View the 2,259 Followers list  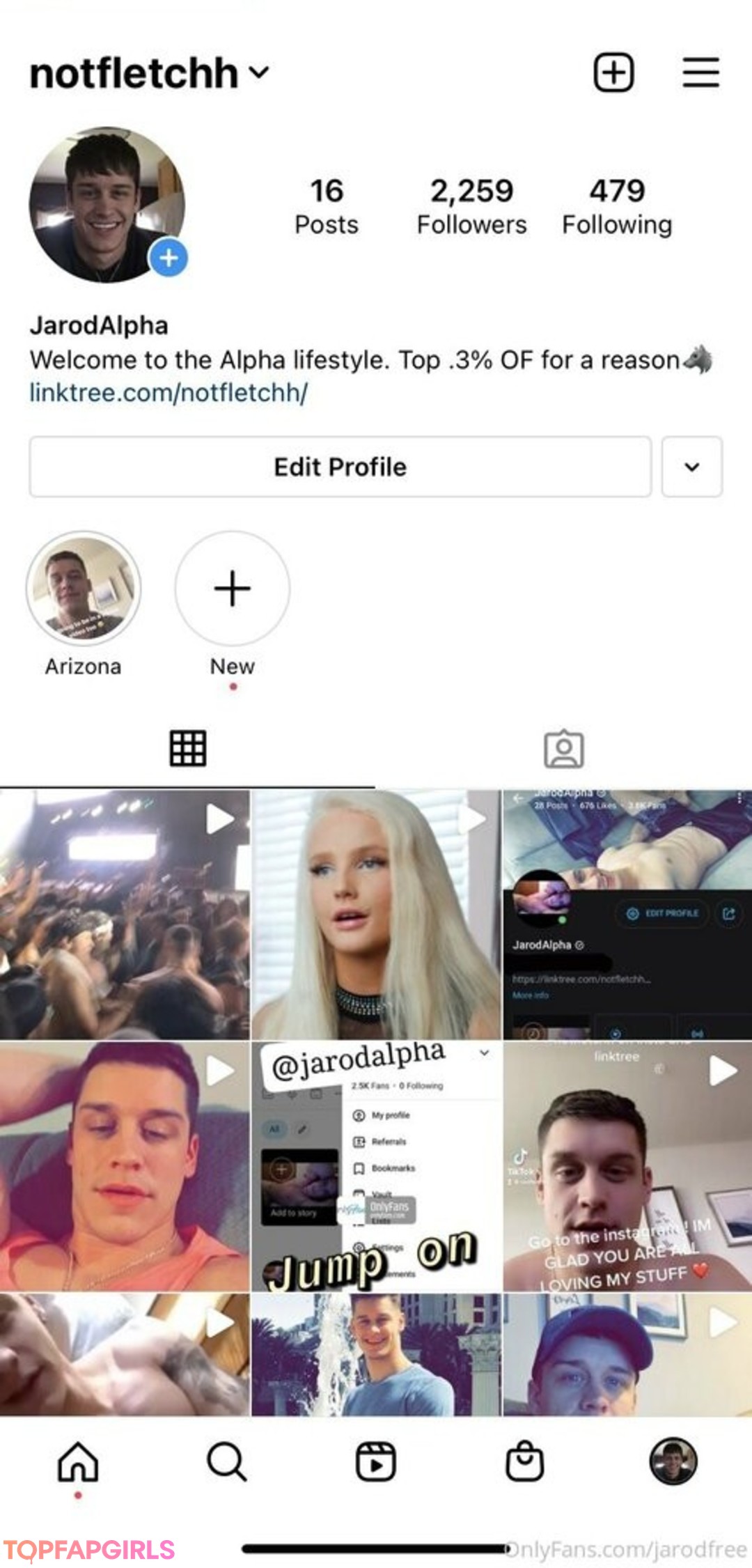click(x=471, y=206)
